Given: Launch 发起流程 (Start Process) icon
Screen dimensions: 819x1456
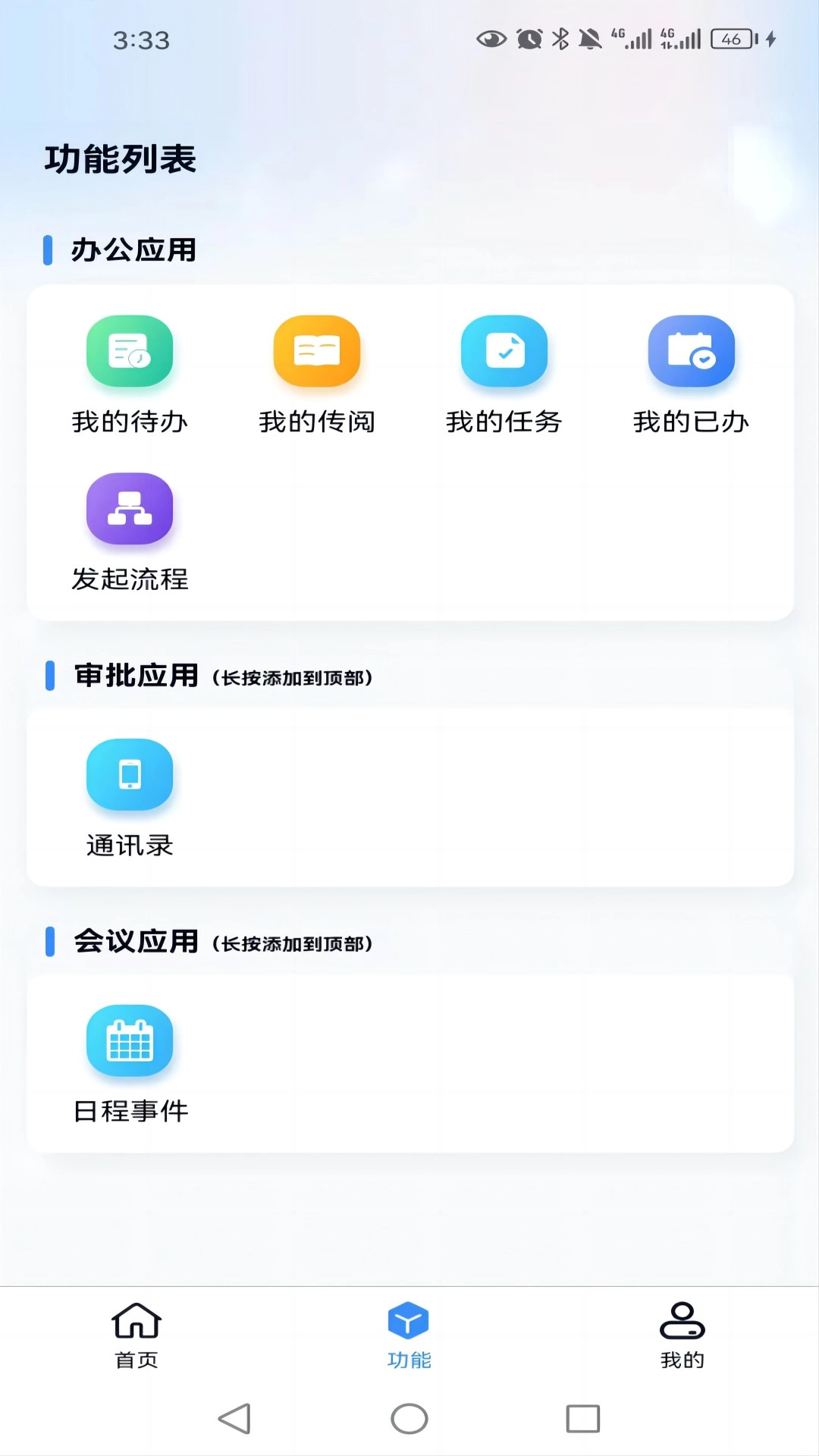Looking at the screenshot, I should tap(130, 510).
